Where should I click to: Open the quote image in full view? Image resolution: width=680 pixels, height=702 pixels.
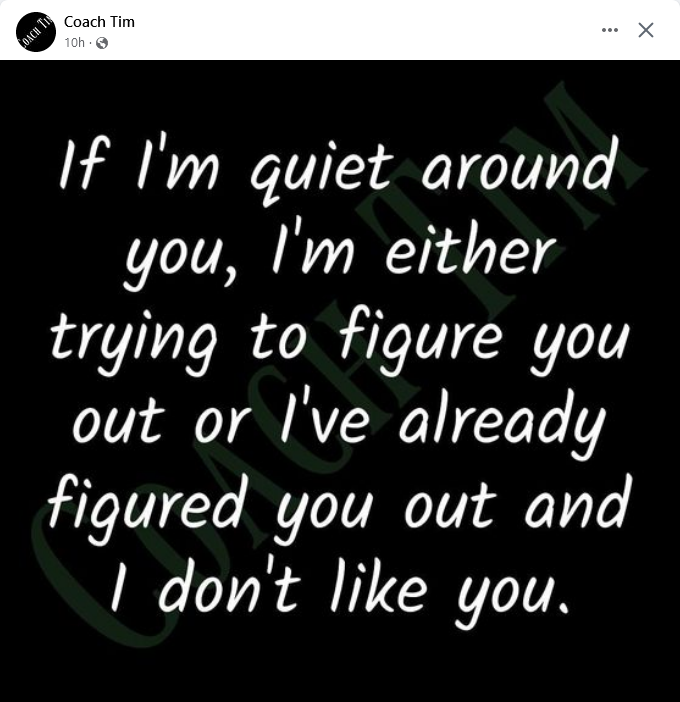click(340, 380)
